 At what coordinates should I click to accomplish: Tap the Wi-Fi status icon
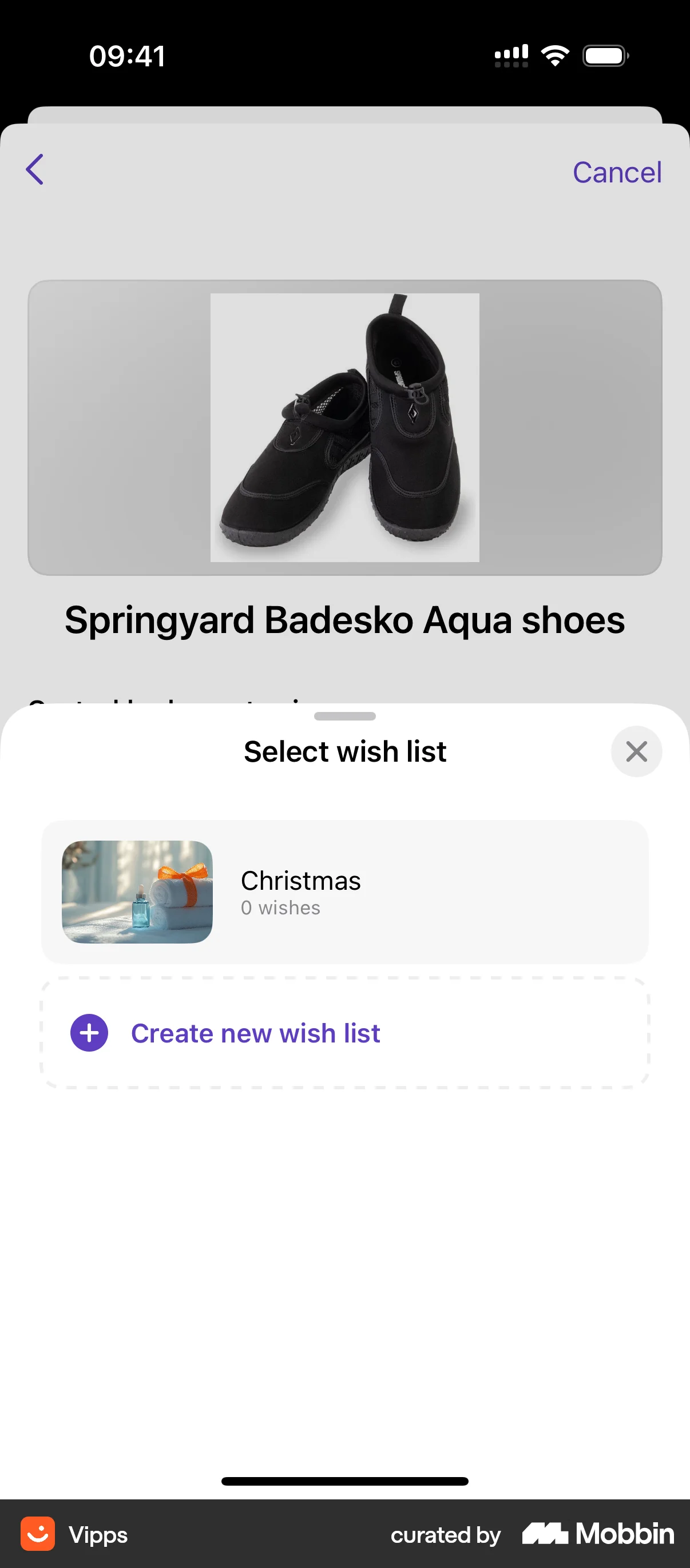coord(554,55)
